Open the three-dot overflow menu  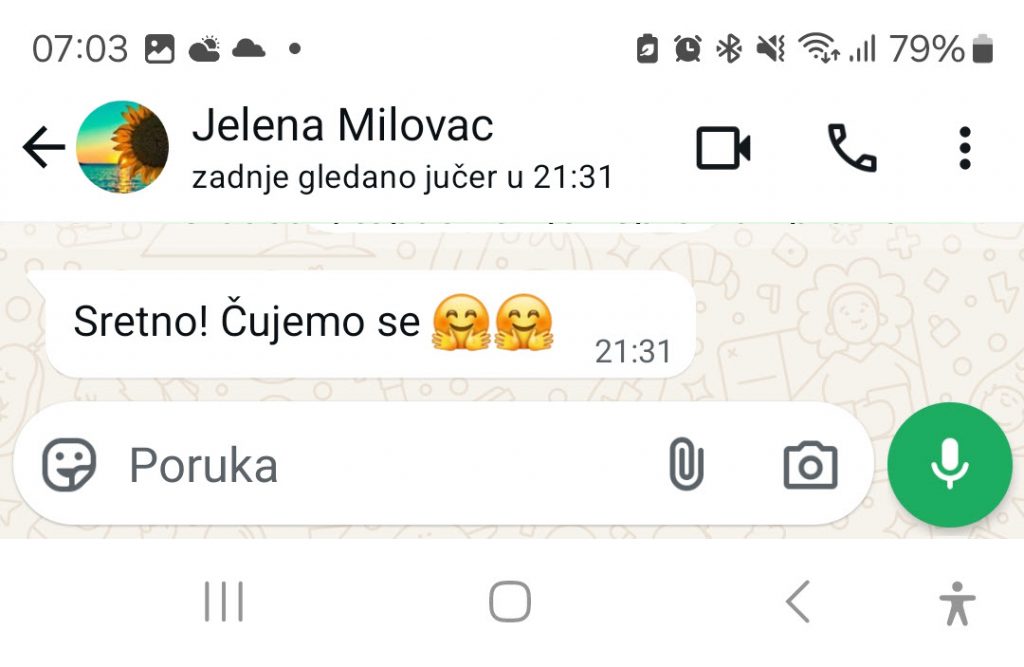[964, 149]
